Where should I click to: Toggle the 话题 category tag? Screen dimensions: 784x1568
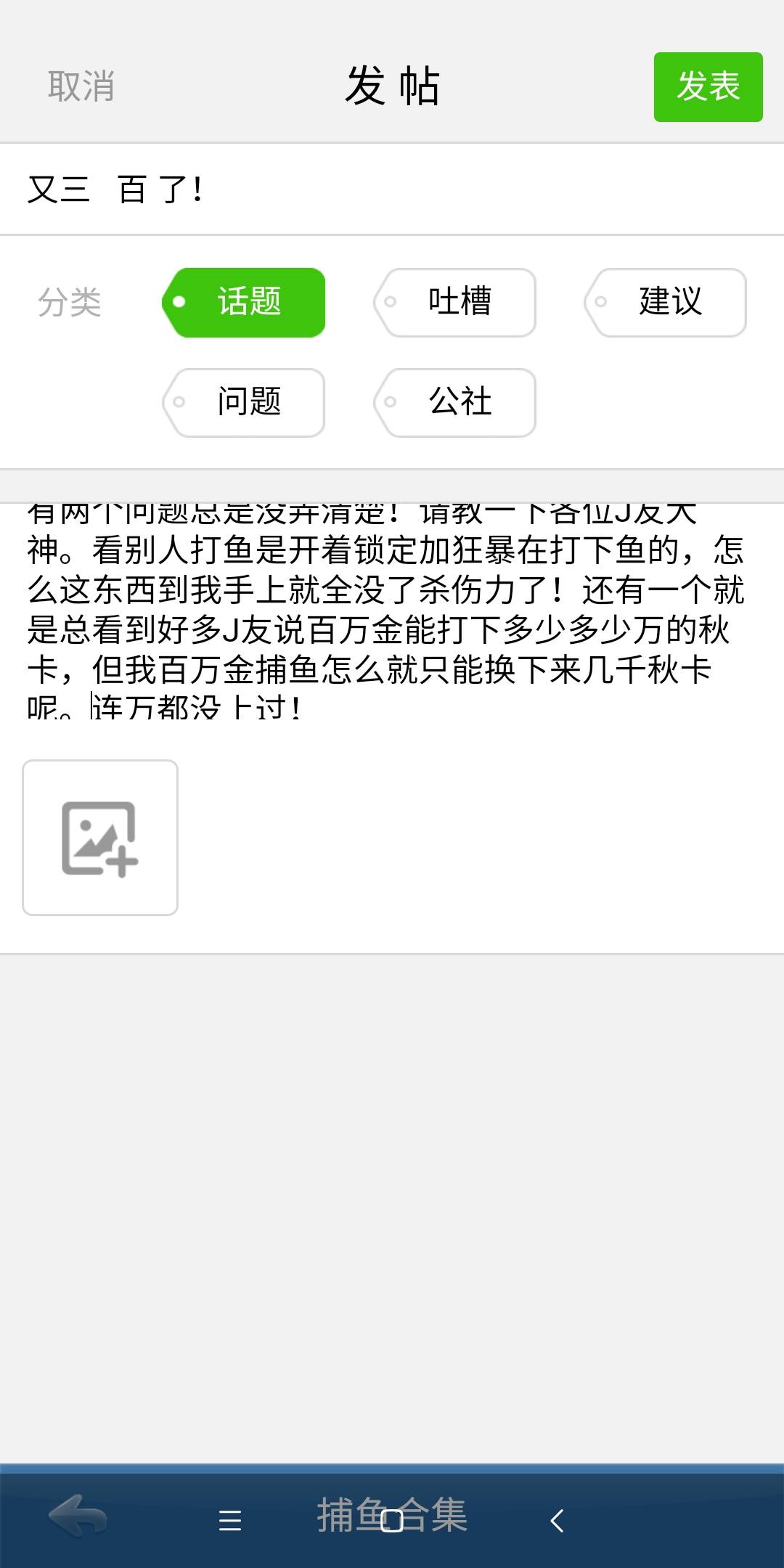(245, 302)
